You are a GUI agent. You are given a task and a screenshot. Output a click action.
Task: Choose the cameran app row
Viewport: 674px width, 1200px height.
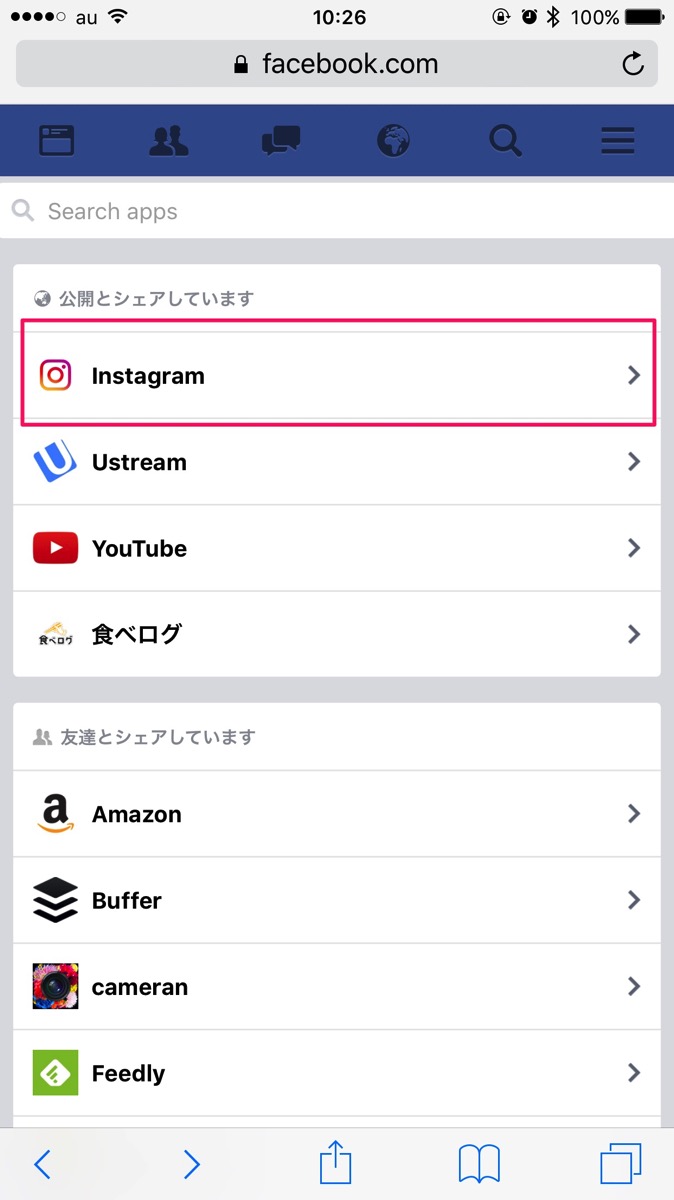[337, 987]
